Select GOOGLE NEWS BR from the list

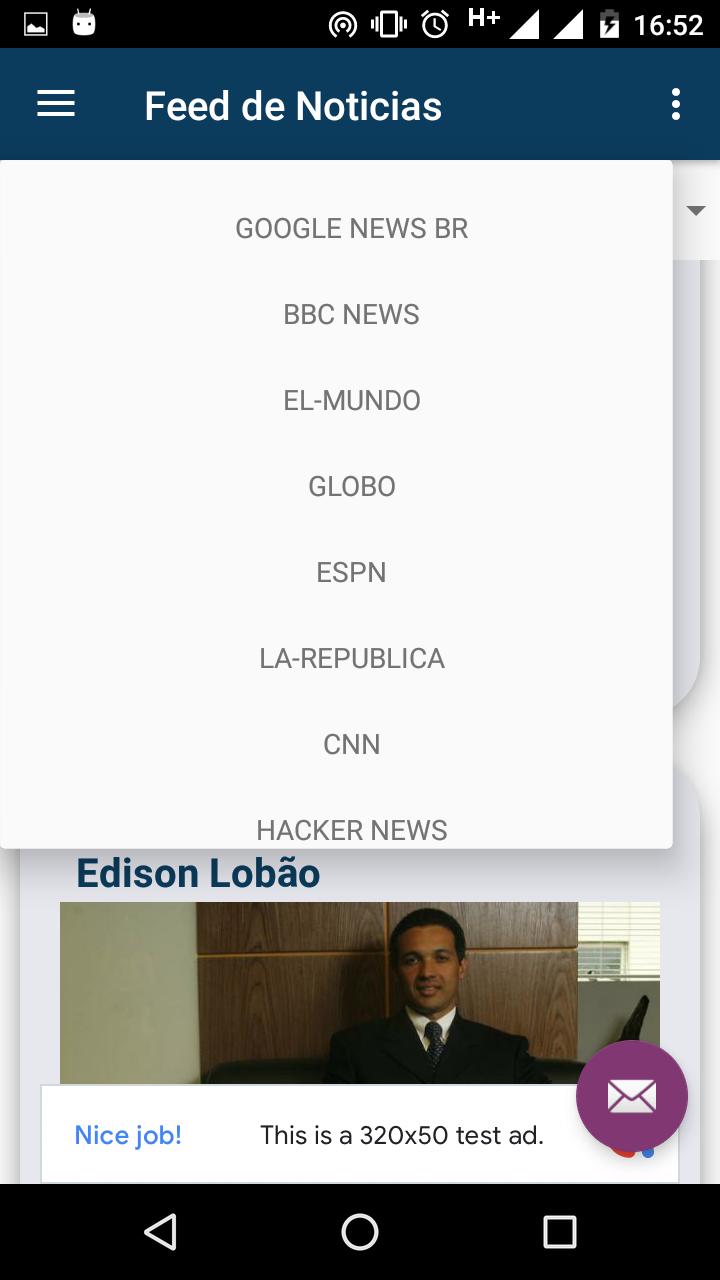[x=351, y=229]
